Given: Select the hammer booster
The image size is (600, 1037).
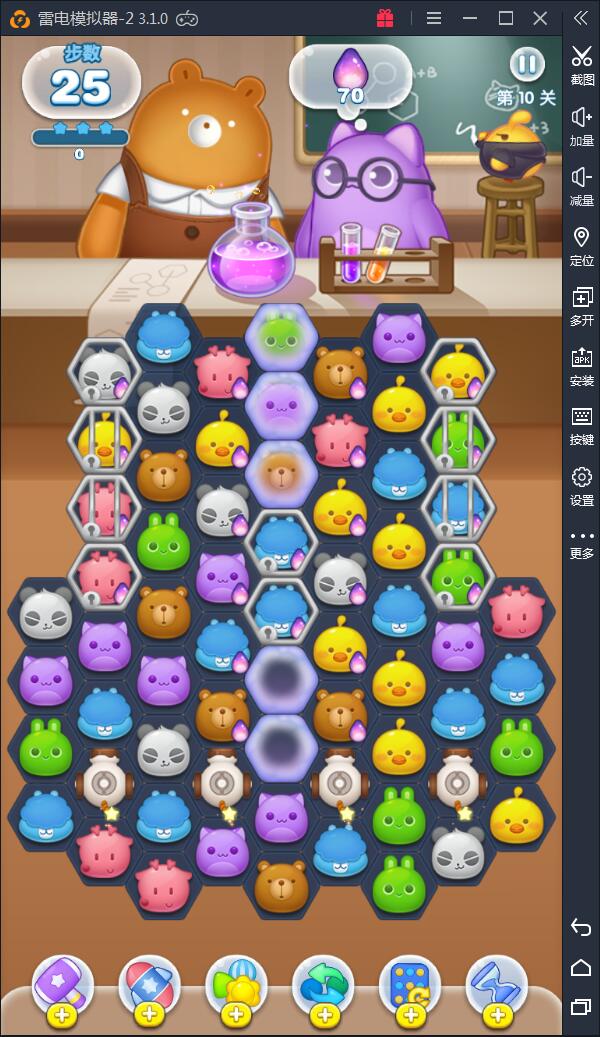Looking at the screenshot, I should click(62, 984).
